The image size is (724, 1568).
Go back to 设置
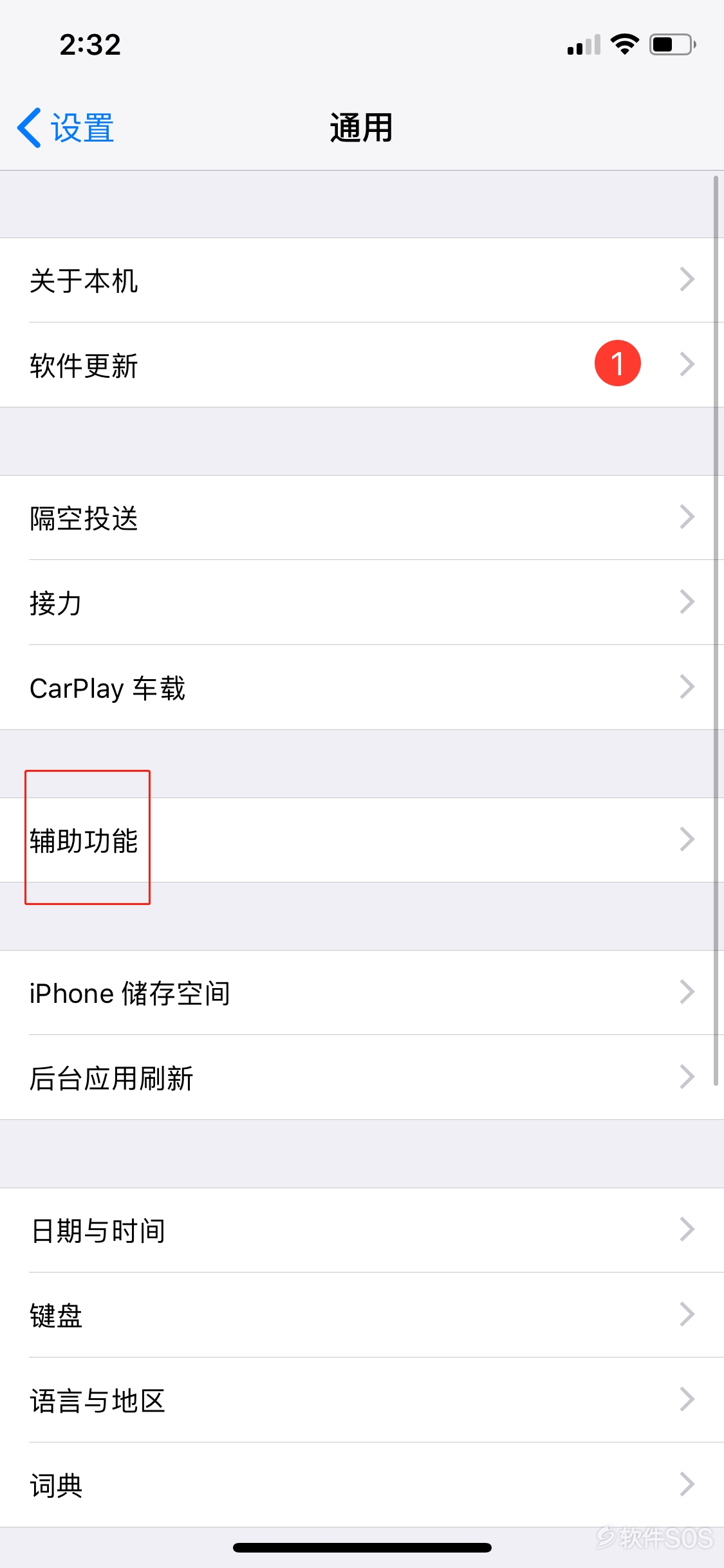66,127
